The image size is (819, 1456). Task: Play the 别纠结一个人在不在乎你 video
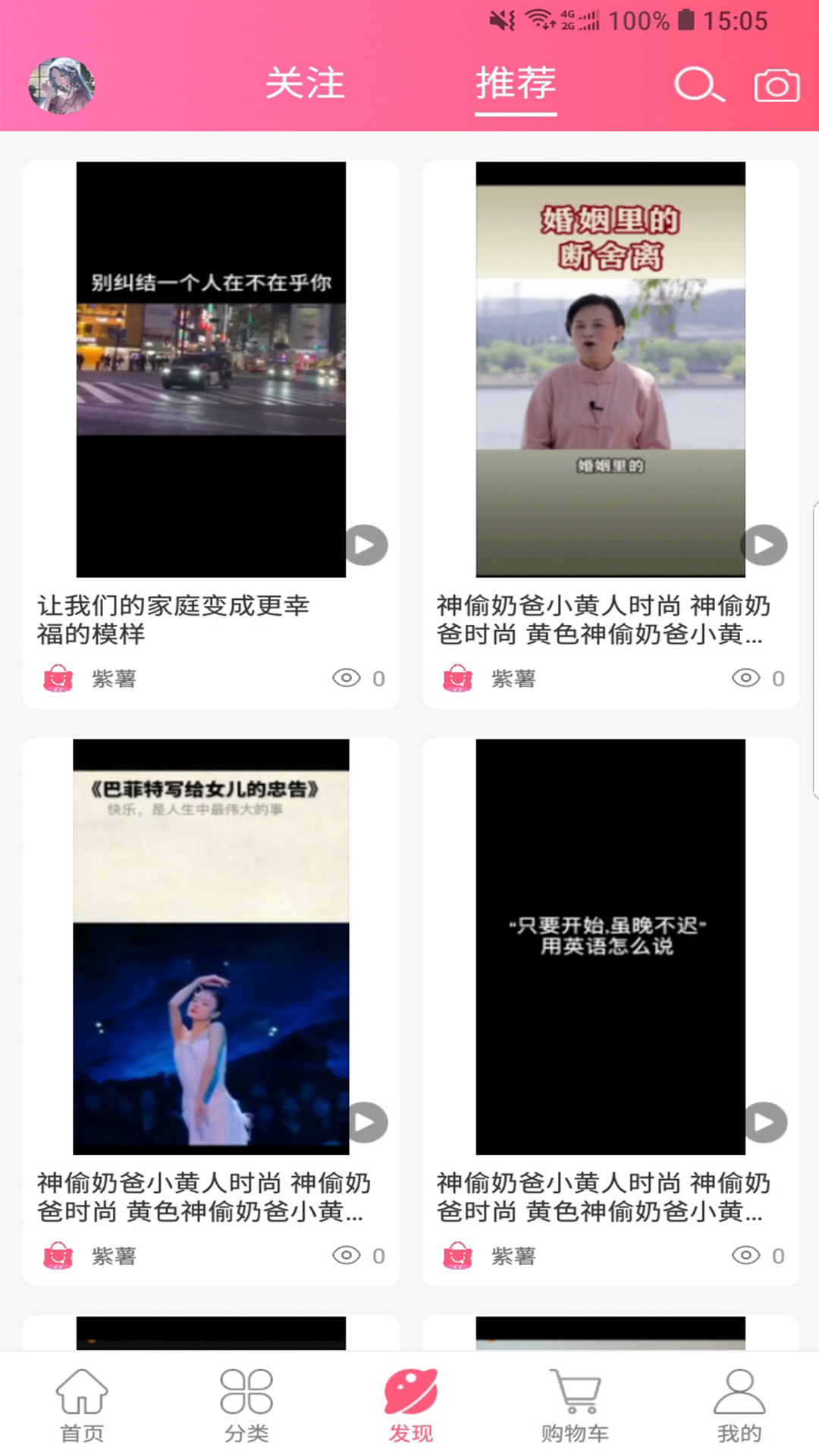211,368
